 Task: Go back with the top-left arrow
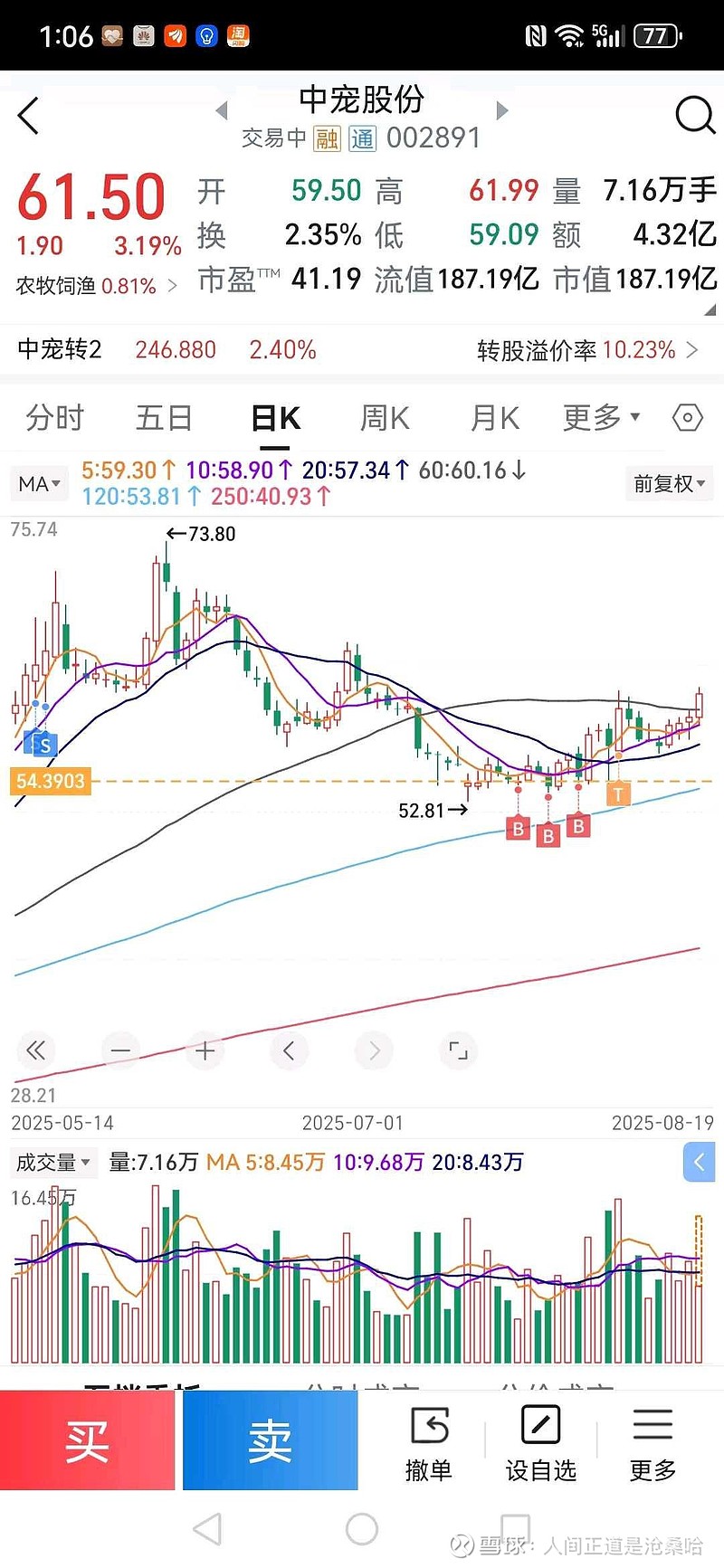click(x=29, y=116)
